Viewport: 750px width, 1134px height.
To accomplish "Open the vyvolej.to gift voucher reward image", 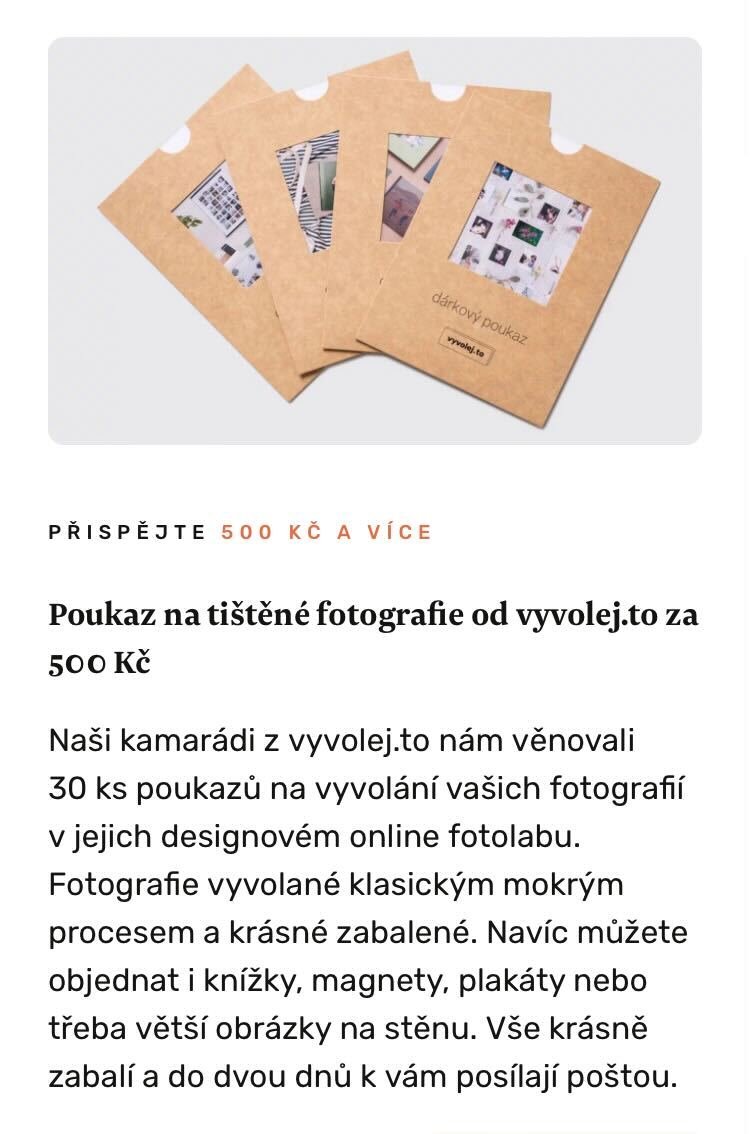I will pos(375,241).
